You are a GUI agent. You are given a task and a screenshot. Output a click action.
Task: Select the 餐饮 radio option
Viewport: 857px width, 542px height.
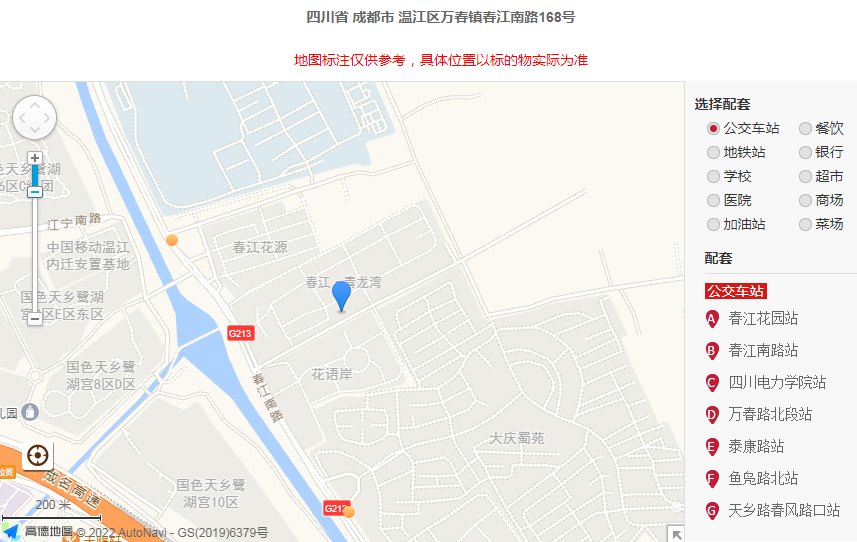click(806, 128)
